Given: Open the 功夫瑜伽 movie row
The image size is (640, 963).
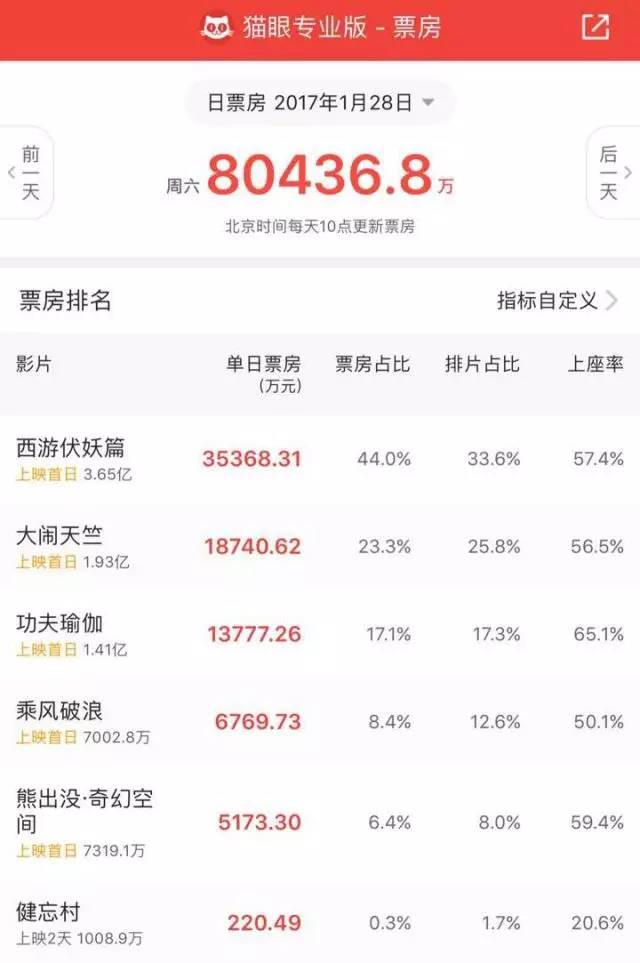Looking at the screenshot, I should pyautogui.click(x=320, y=634).
